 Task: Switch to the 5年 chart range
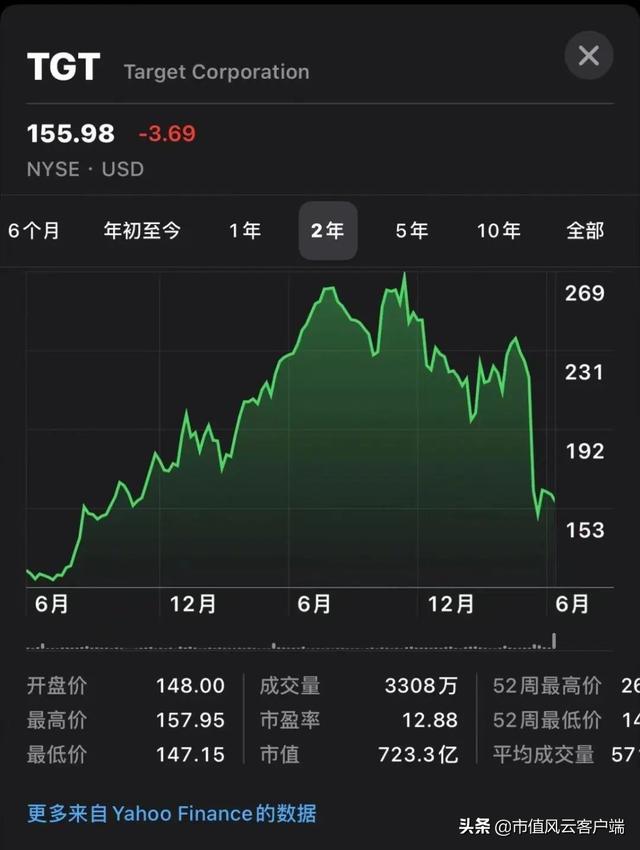pyautogui.click(x=411, y=231)
